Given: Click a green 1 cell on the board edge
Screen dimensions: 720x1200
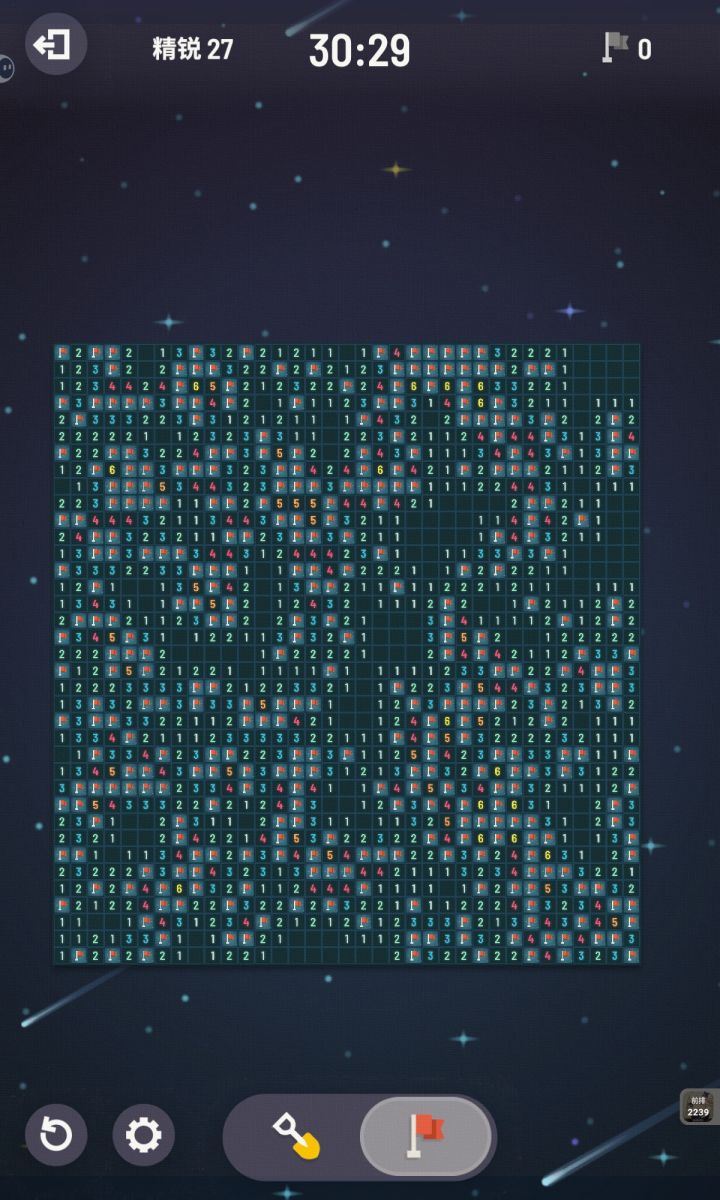Looking at the screenshot, I should [65, 368].
